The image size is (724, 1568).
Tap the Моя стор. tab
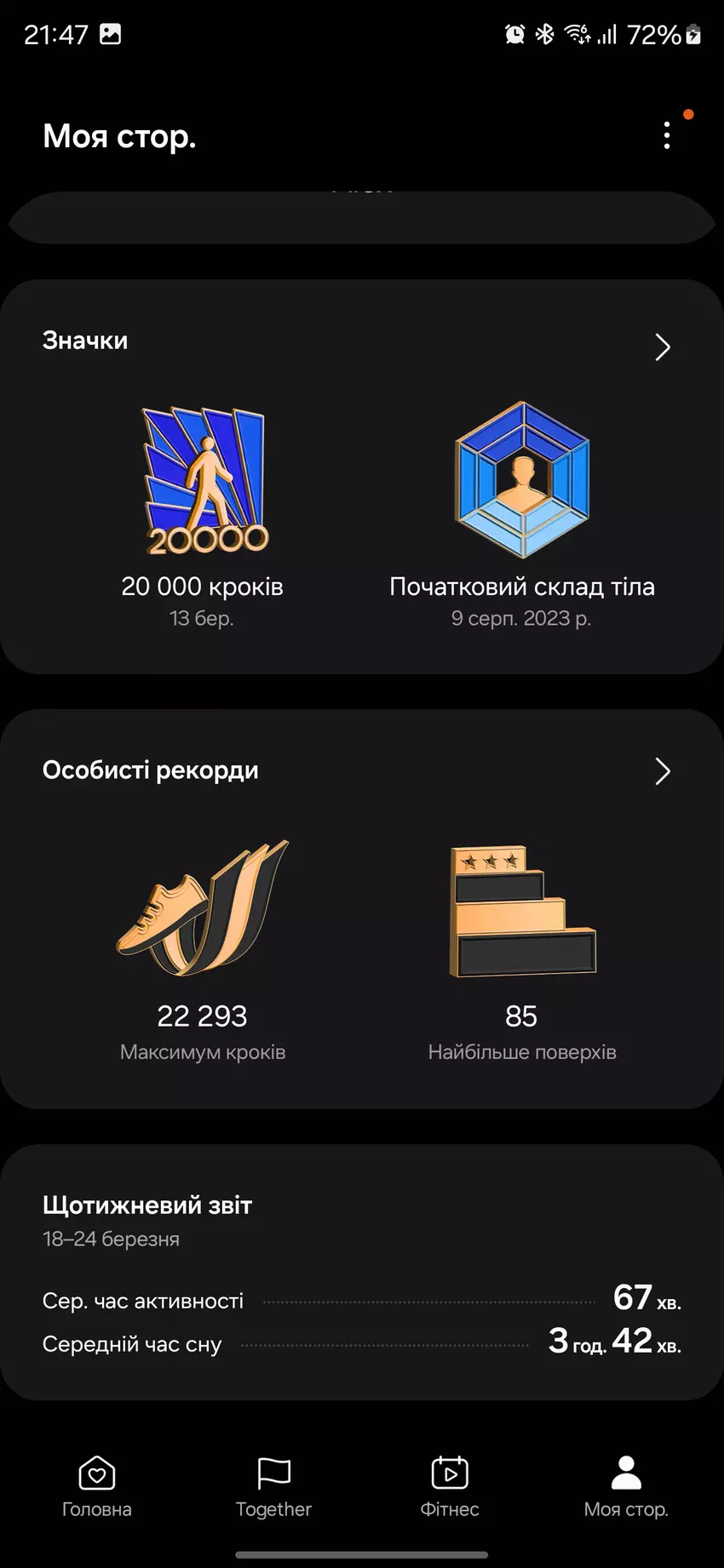[x=626, y=1486]
